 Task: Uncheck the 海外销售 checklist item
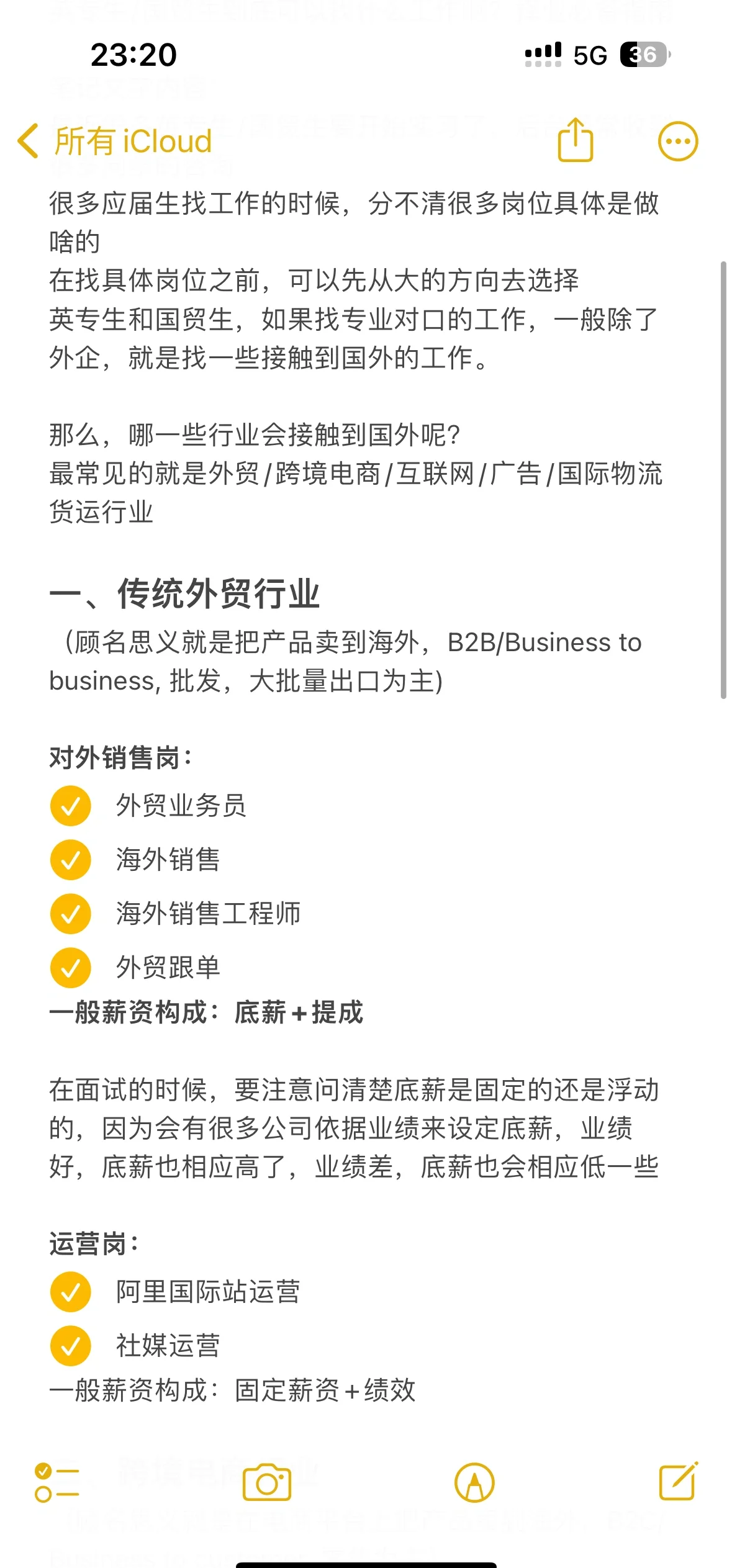point(71,860)
